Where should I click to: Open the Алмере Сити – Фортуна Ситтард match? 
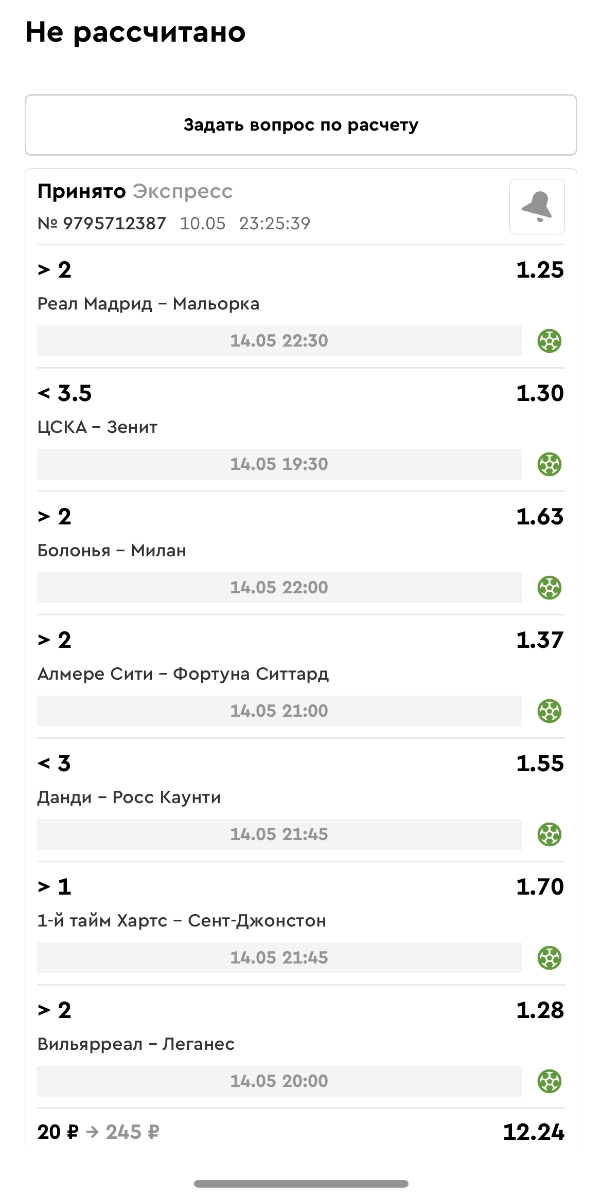[x=183, y=674]
